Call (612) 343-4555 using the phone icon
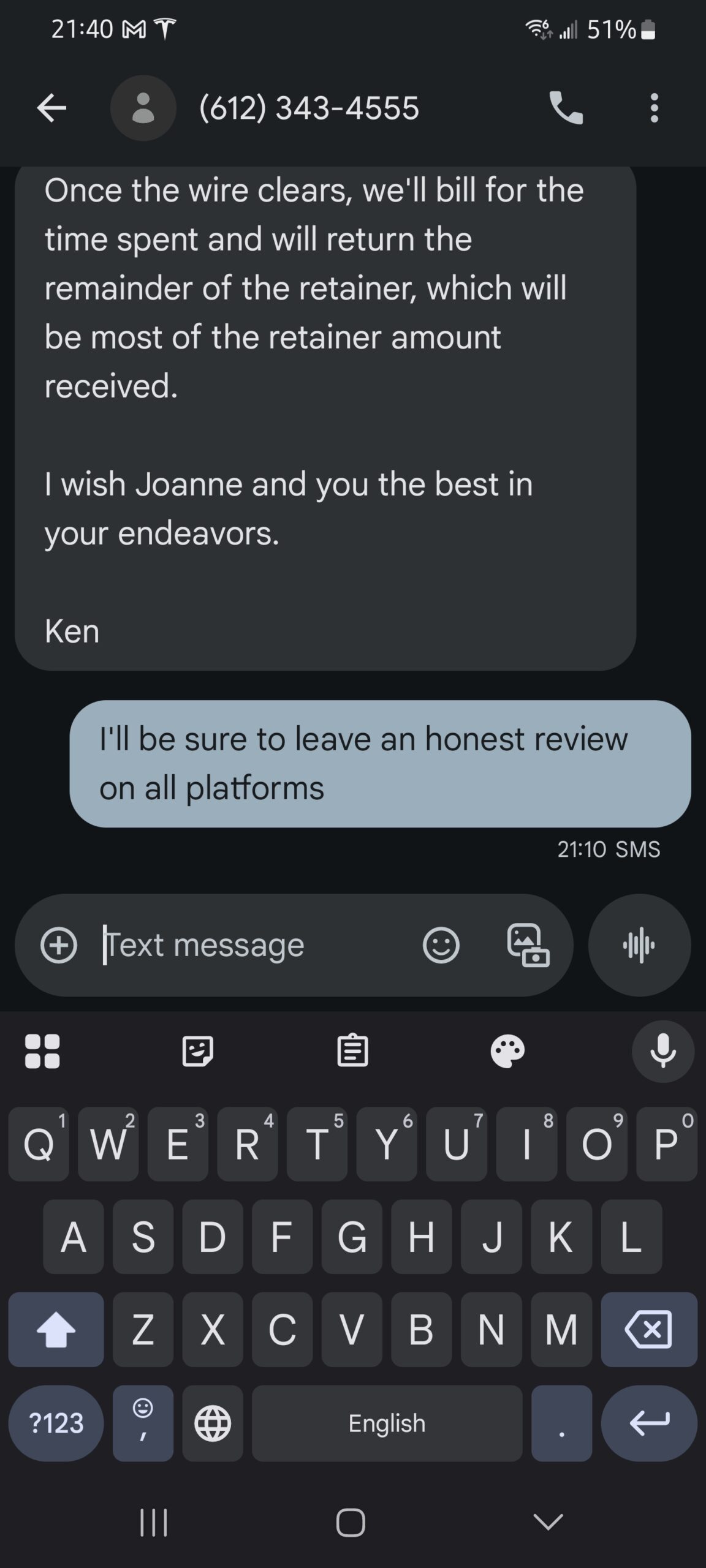Screen dimensions: 706x1568 [566, 108]
